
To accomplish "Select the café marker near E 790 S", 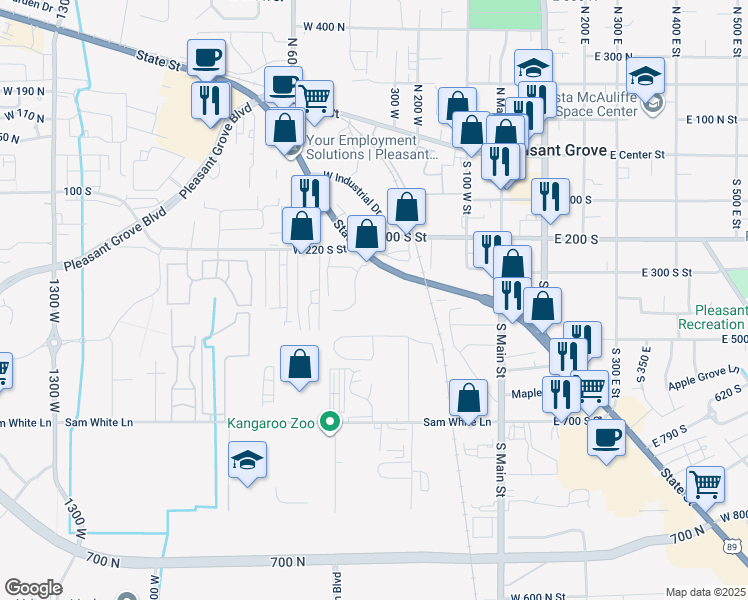I will 607,438.
